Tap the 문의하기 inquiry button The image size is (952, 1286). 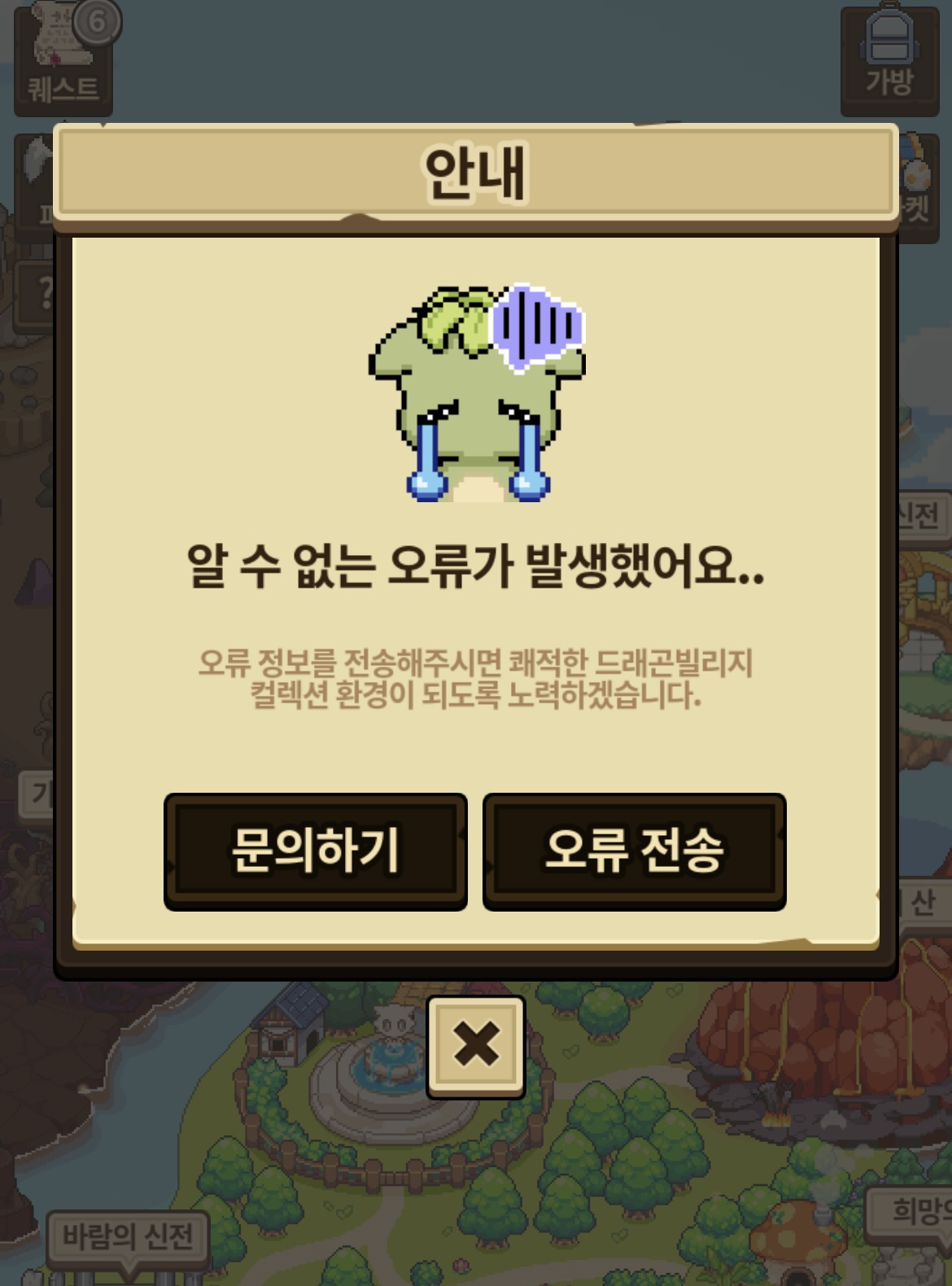click(316, 851)
